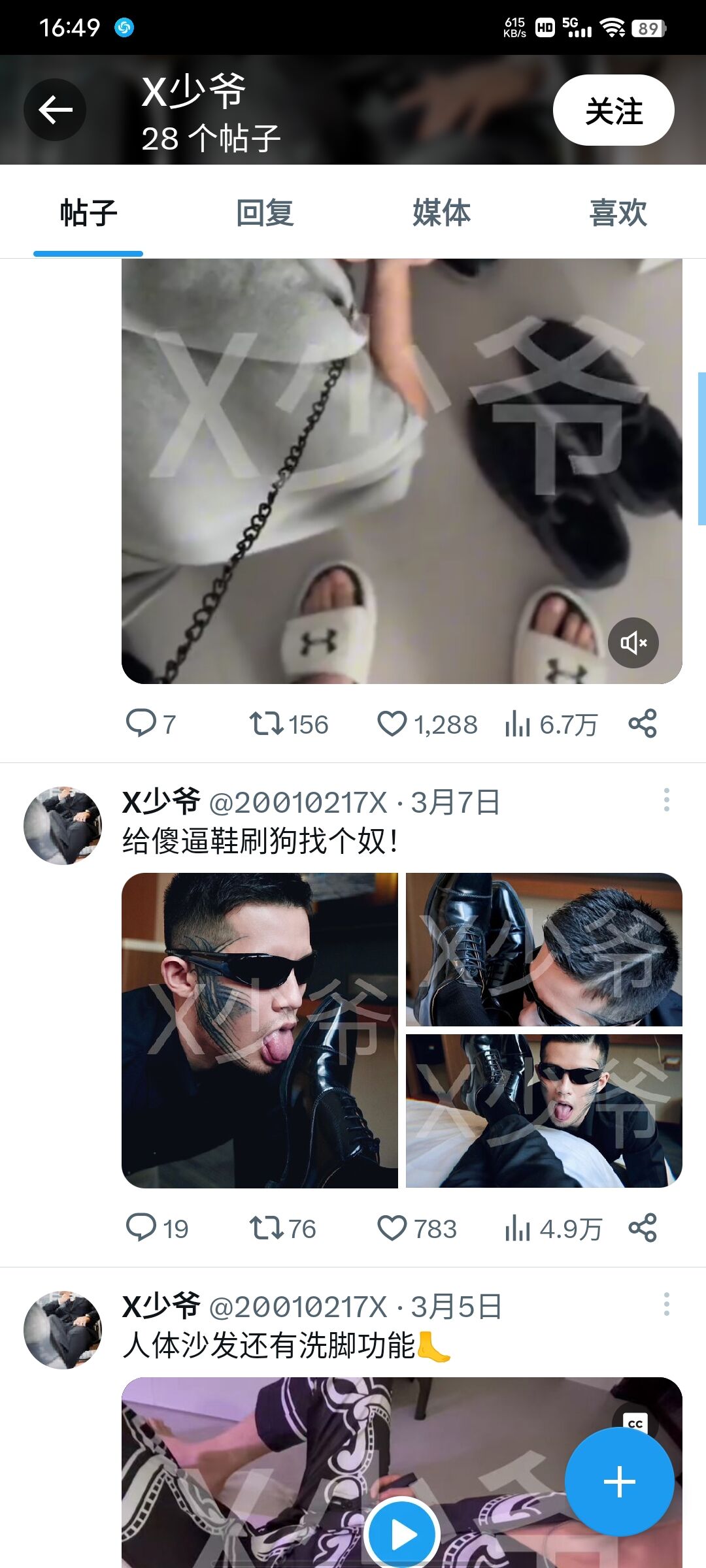Open the 喜欢 tab
706x1568 pixels.
[x=618, y=213]
